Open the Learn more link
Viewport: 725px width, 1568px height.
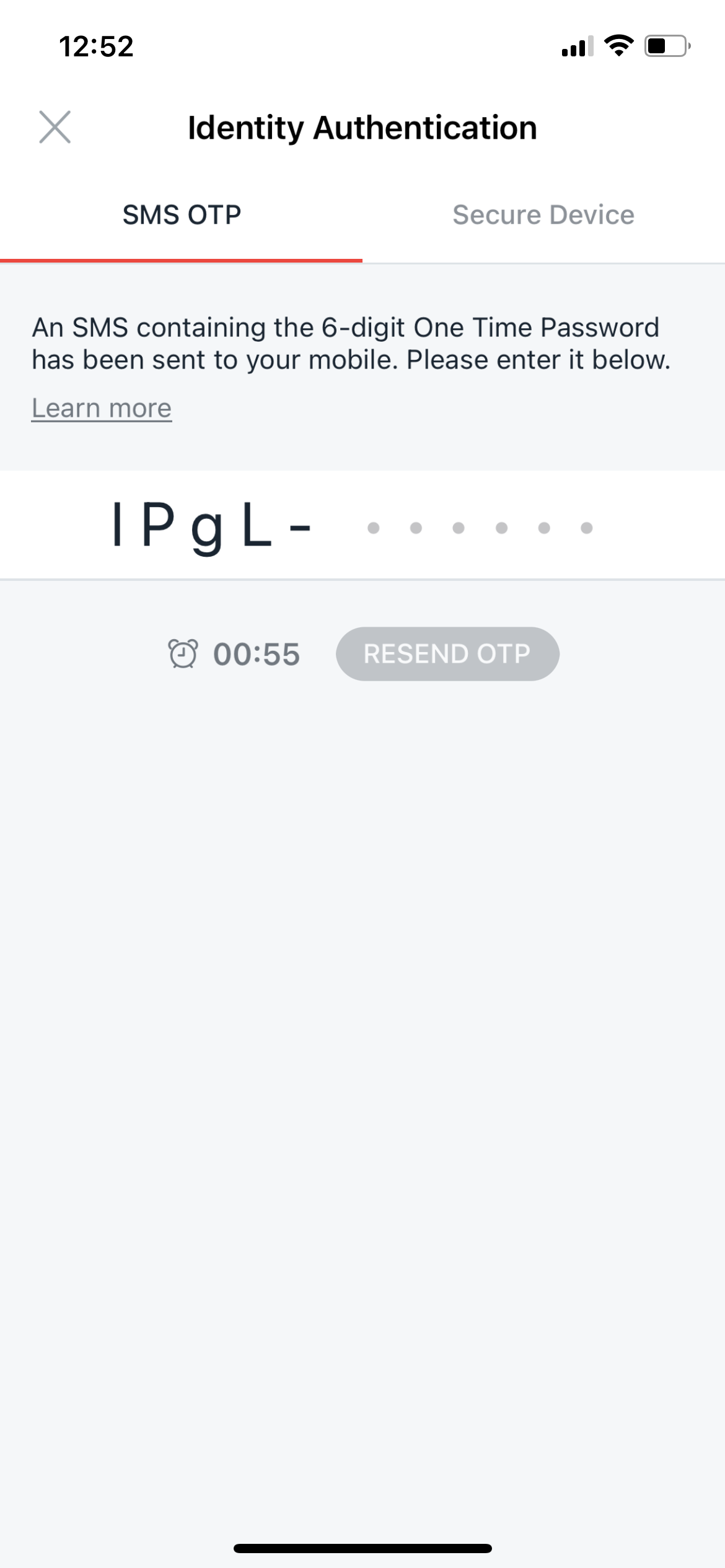click(102, 408)
